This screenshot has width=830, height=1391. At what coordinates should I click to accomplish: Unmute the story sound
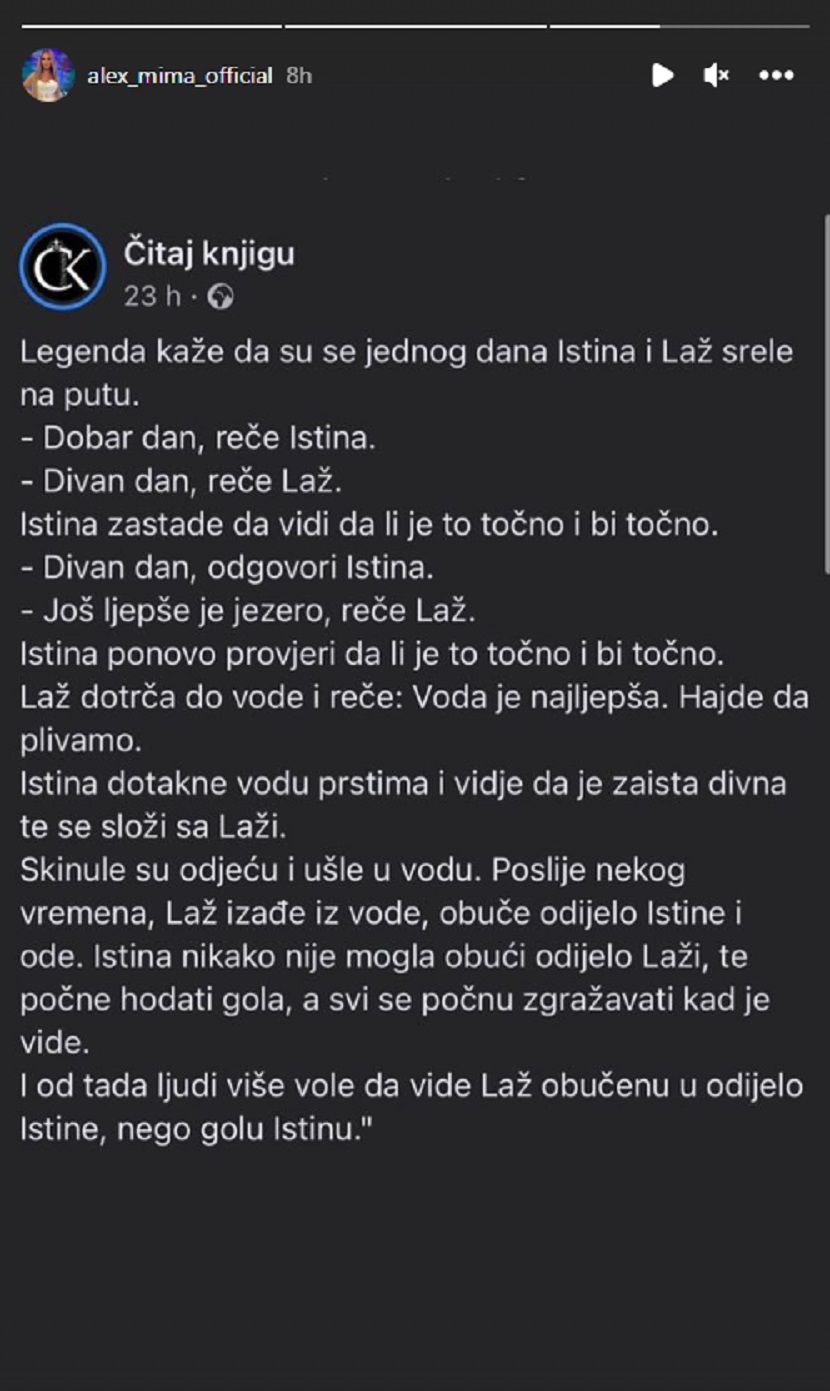click(x=716, y=75)
